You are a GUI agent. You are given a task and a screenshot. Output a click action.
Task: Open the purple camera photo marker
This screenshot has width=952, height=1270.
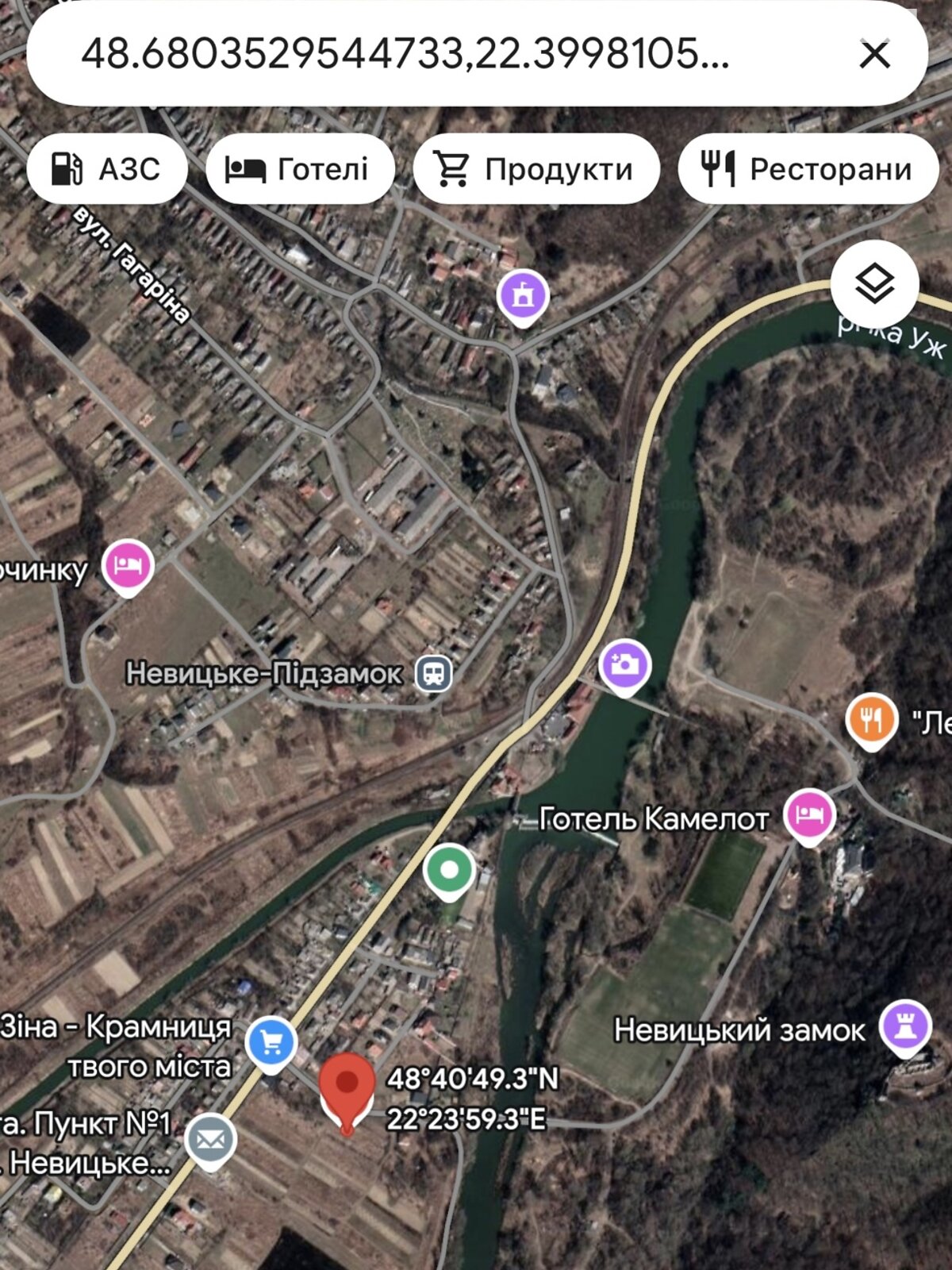tap(624, 664)
